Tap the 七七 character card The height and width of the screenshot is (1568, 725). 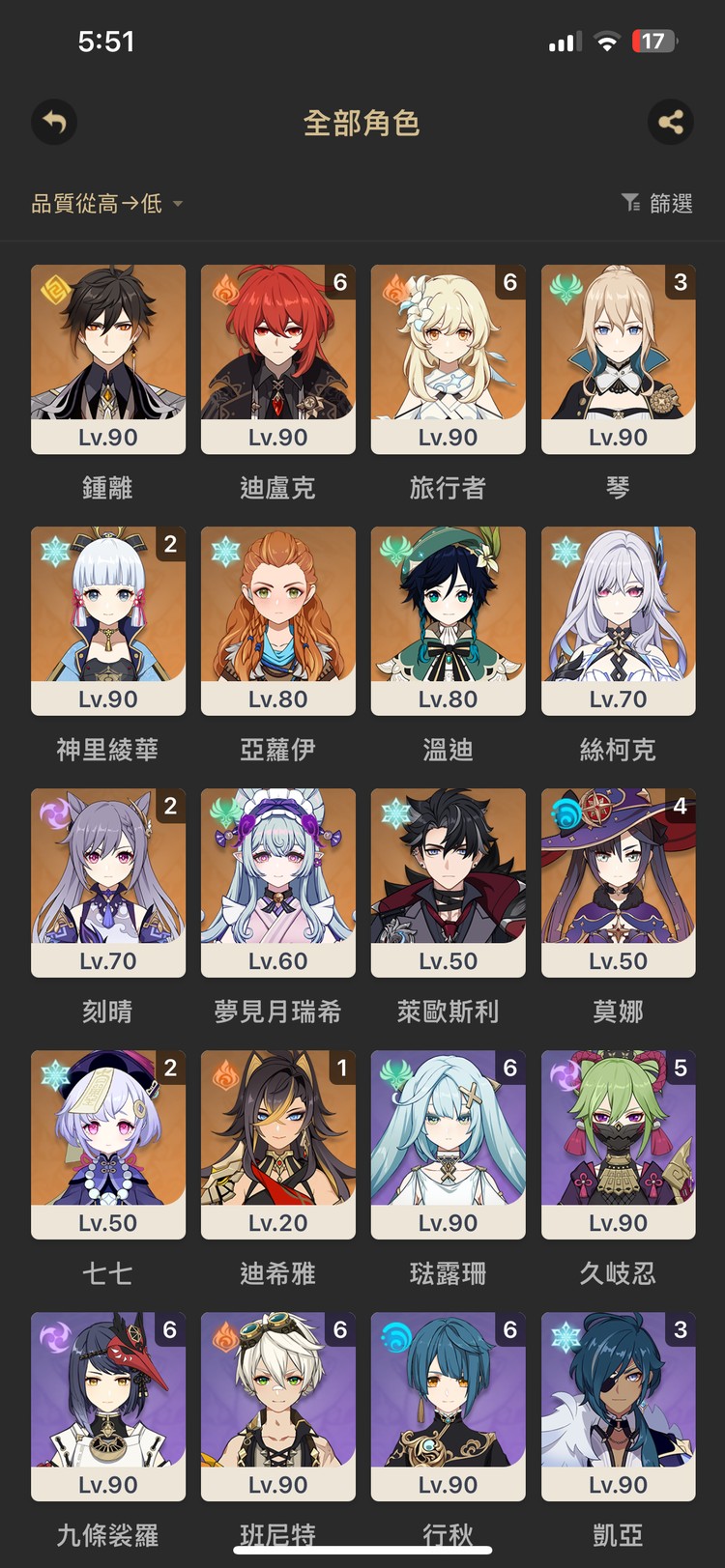[108, 1144]
